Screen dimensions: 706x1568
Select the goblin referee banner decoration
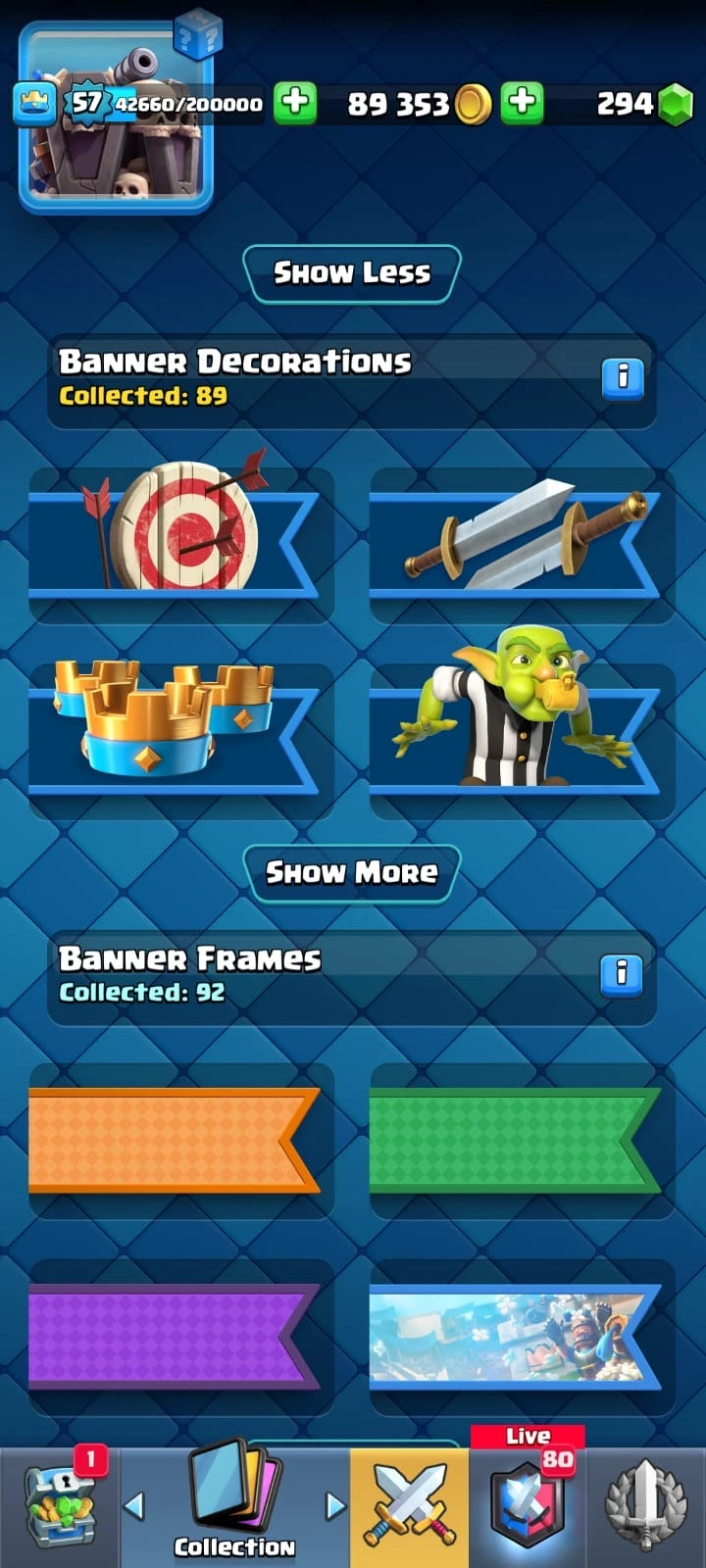tap(522, 725)
